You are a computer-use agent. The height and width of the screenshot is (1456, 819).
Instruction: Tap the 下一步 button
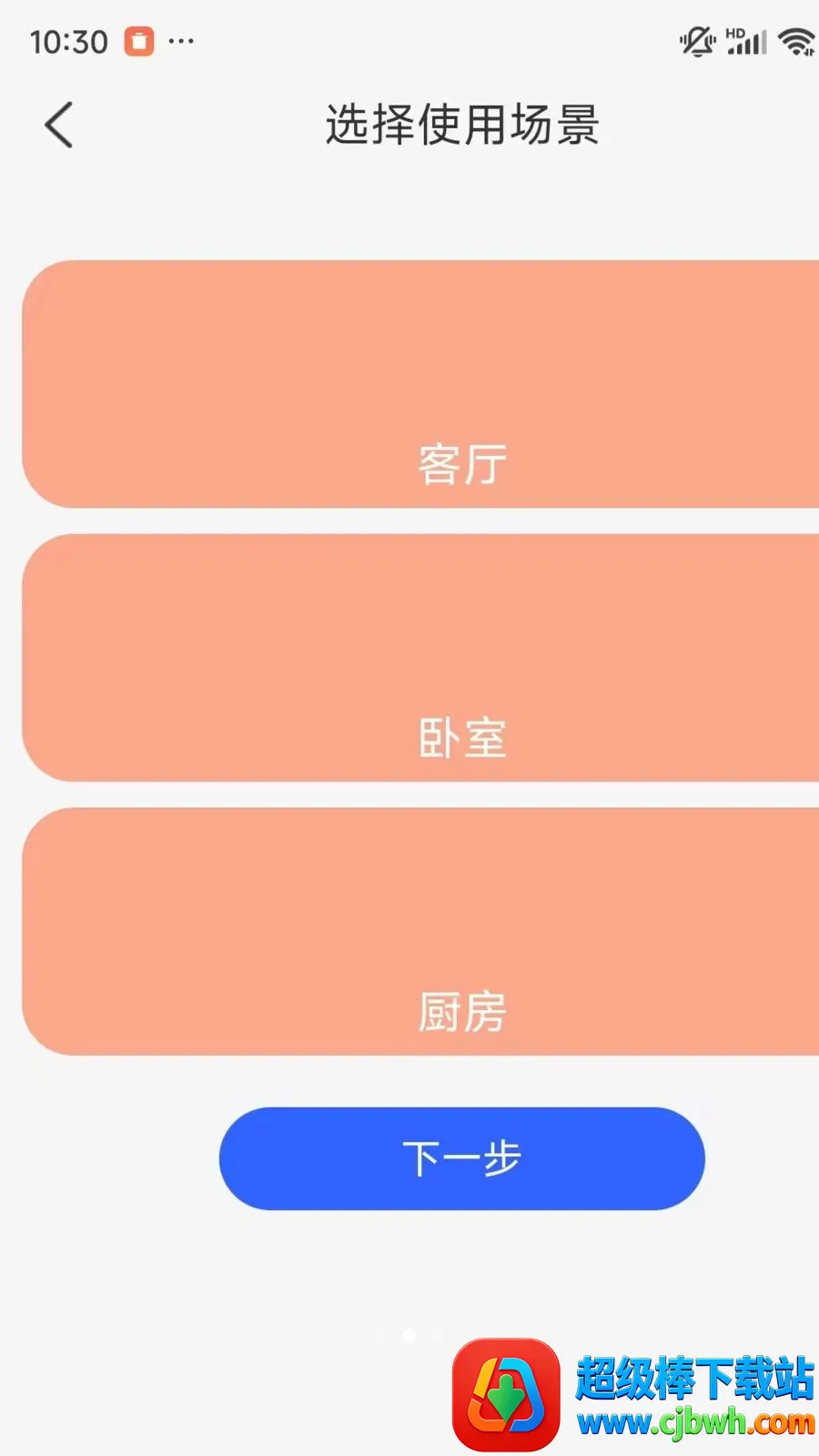461,1158
